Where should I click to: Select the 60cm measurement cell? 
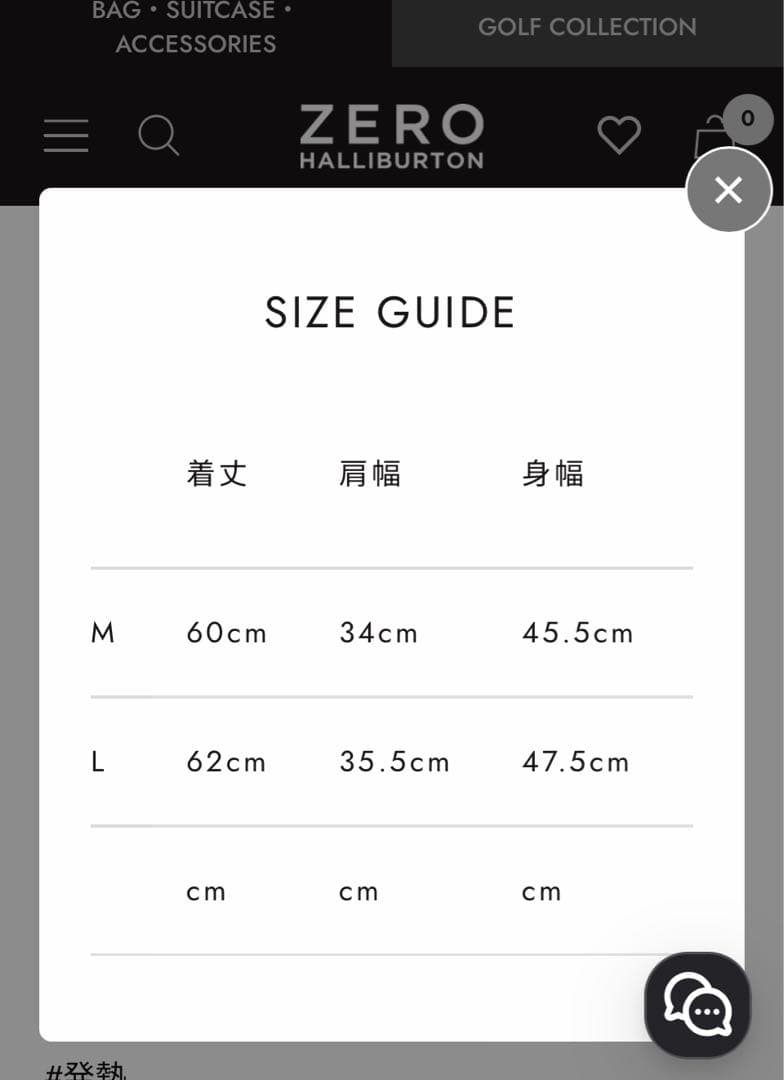[227, 632]
